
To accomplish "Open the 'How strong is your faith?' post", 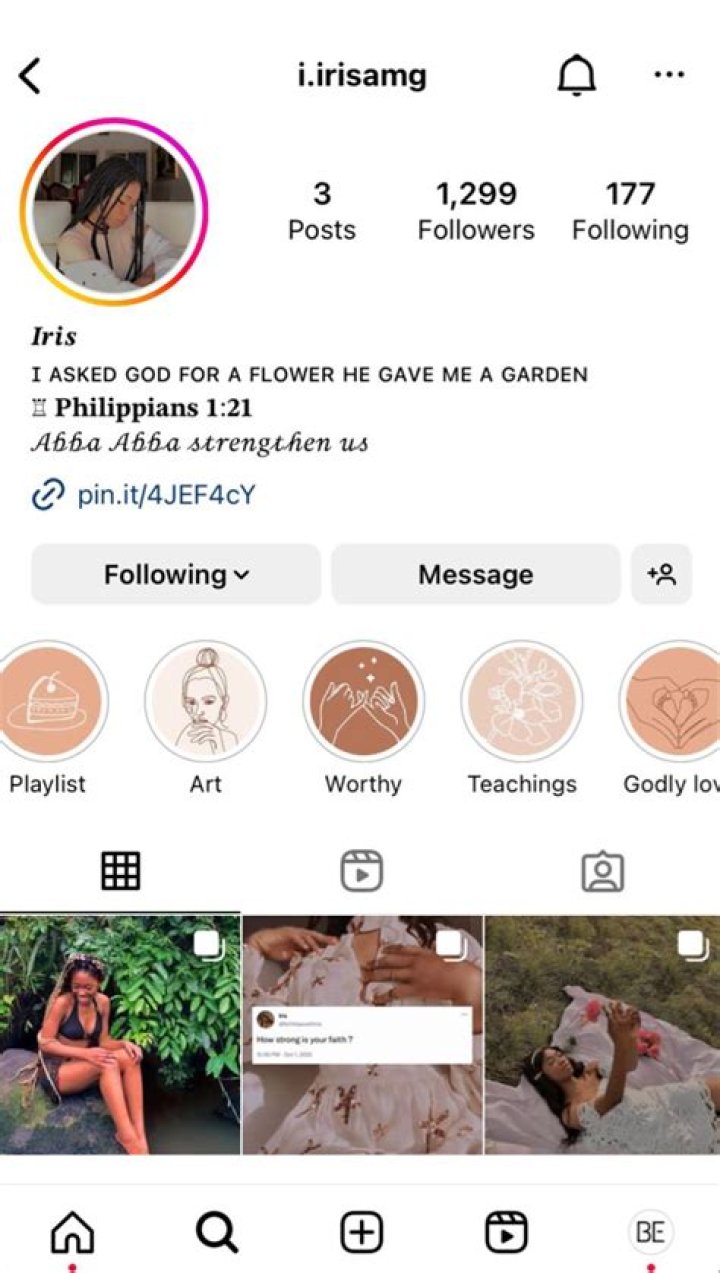I will 362,1034.
